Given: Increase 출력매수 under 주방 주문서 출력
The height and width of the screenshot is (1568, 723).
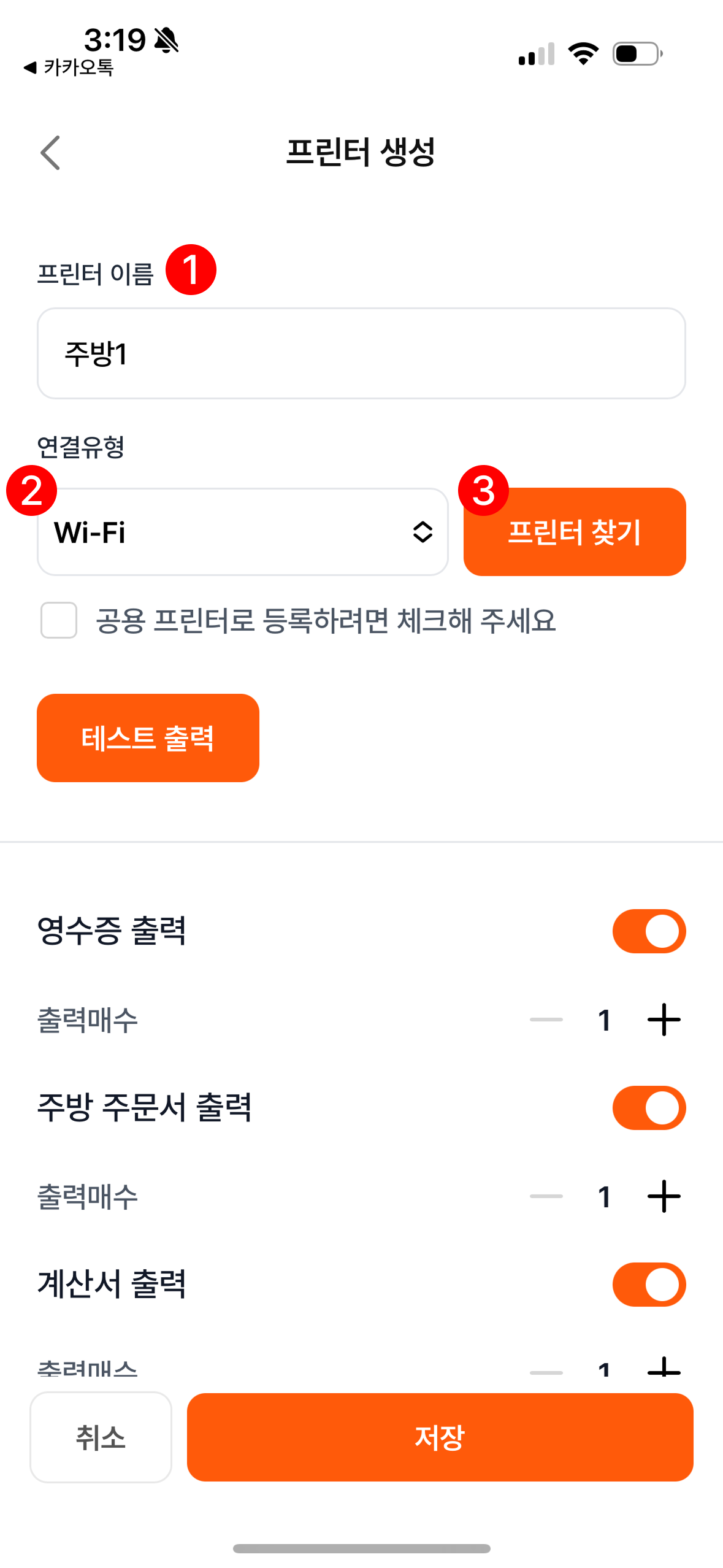Looking at the screenshot, I should point(664,1196).
